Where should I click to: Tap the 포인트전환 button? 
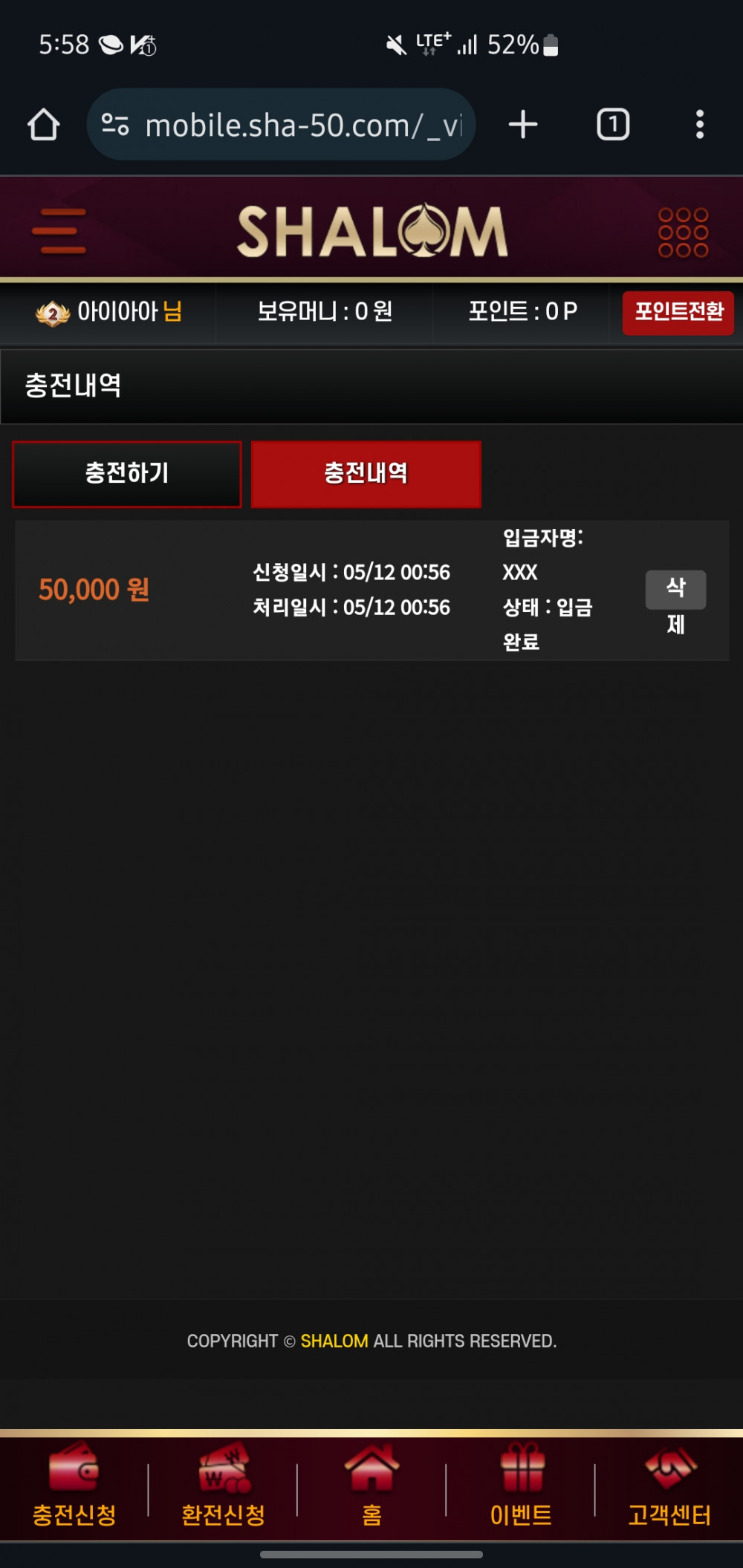pos(678,312)
